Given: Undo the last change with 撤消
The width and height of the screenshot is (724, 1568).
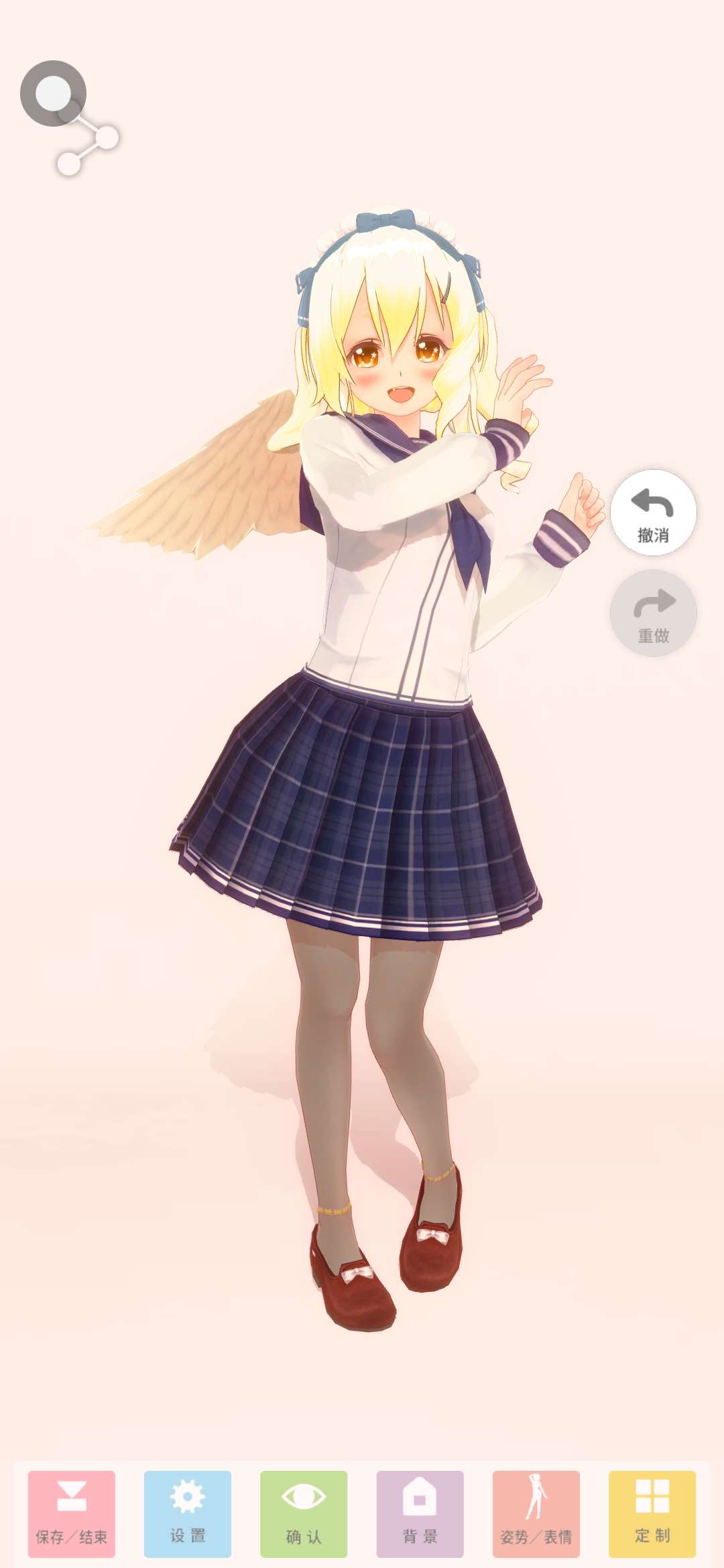Looking at the screenshot, I should [653, 513].
